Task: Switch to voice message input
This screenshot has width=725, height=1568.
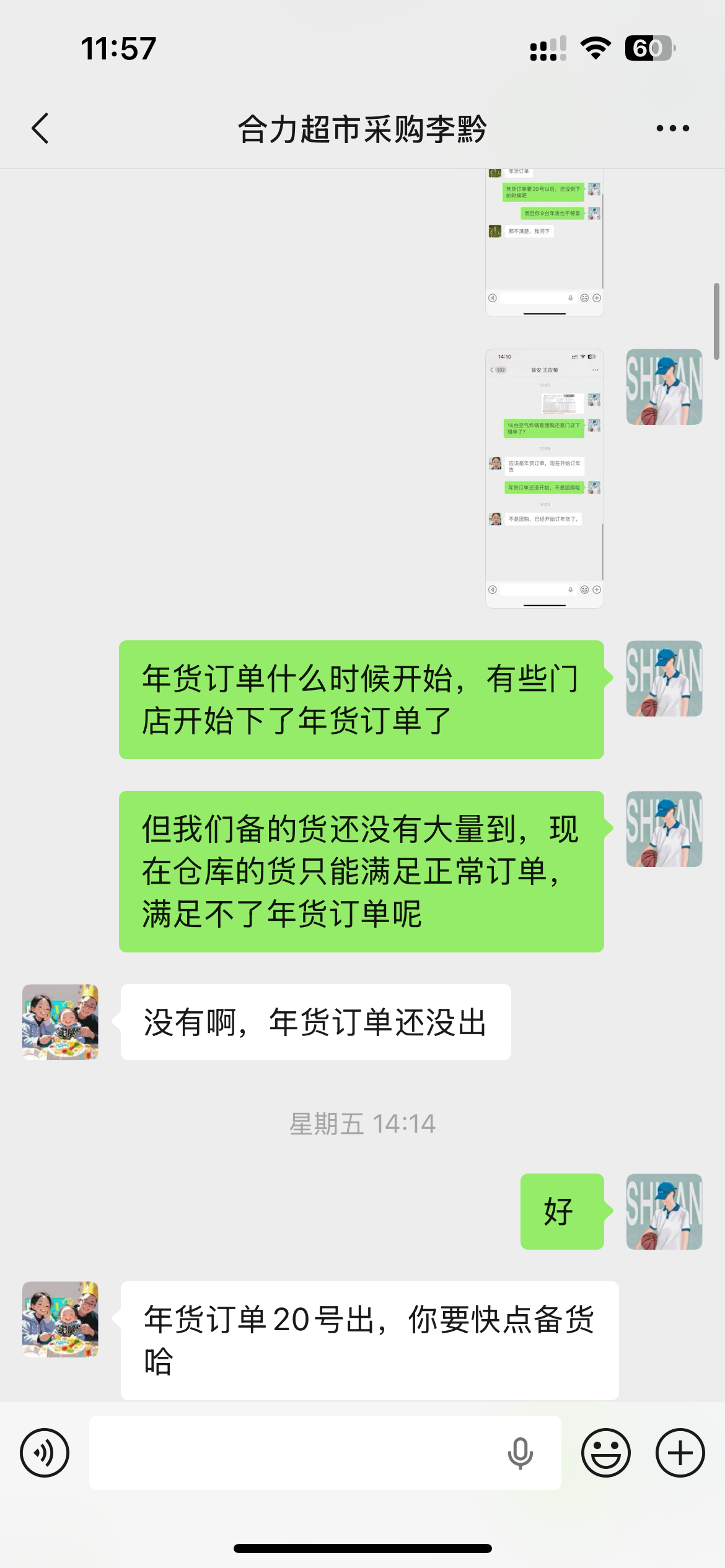Action: pyautogui.click(x=45, y=1452)
